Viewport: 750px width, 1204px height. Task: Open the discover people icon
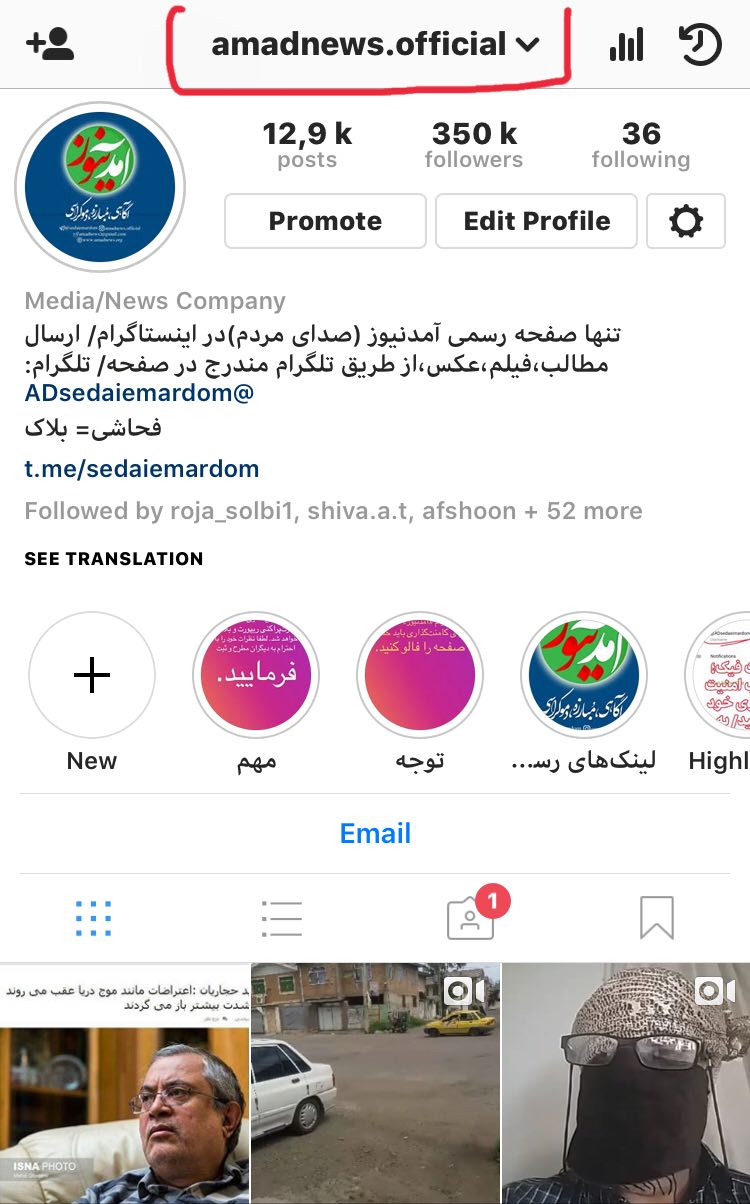pos(50,44)
